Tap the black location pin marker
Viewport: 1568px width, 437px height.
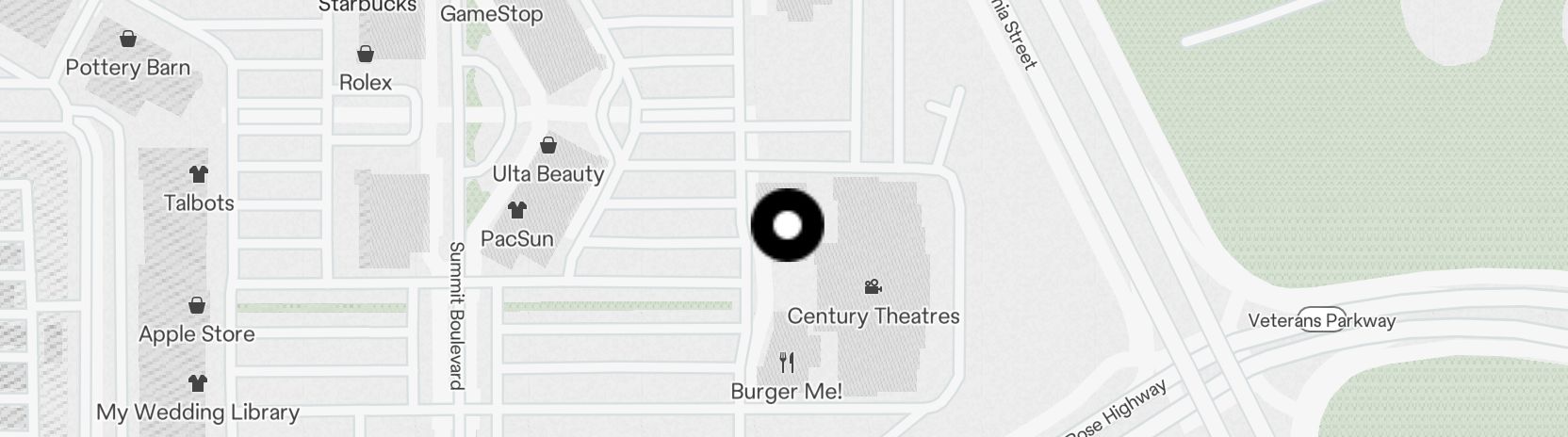tap(787, 225)
